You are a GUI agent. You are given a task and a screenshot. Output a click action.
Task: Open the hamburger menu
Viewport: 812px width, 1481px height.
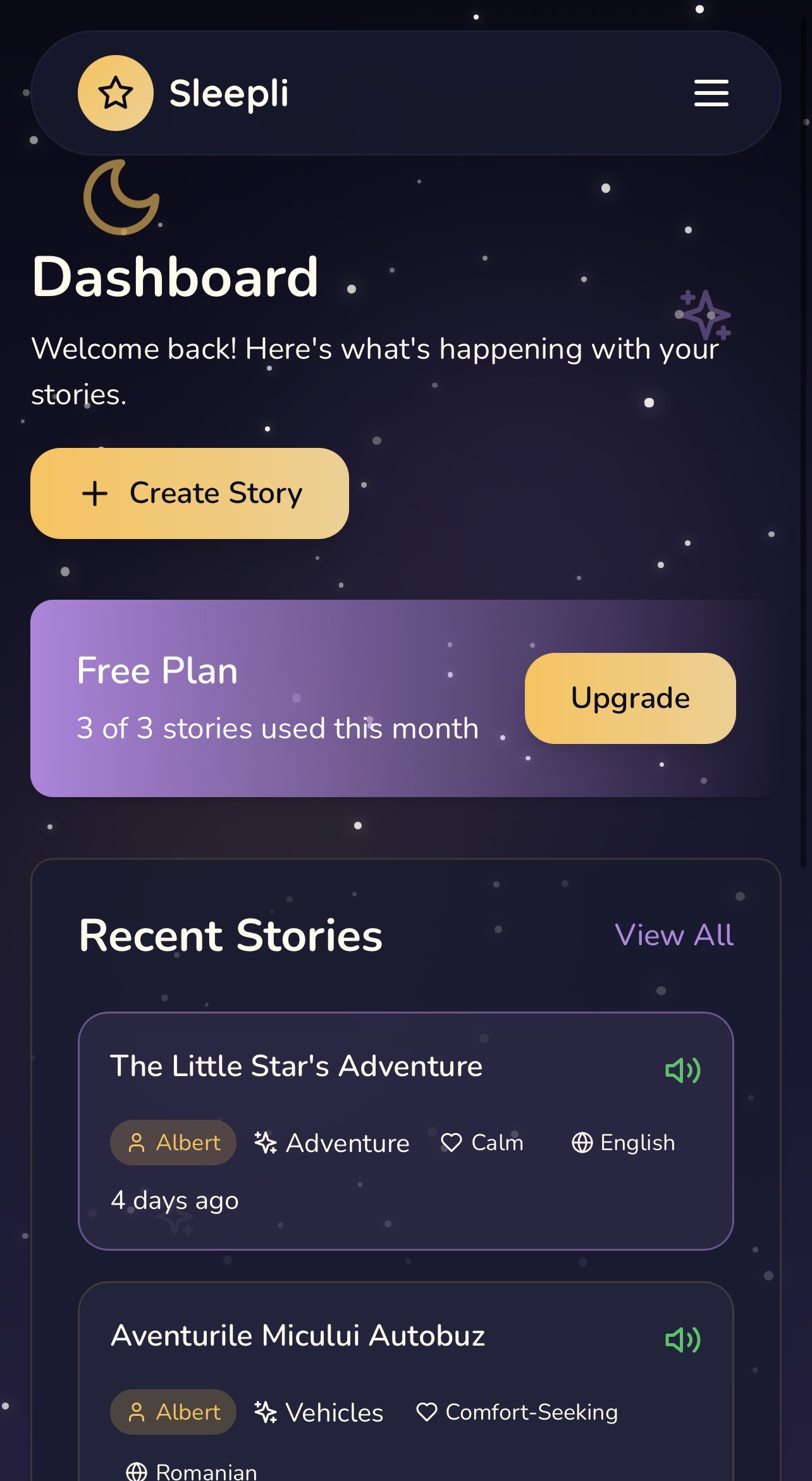click(x=711, y=93)
